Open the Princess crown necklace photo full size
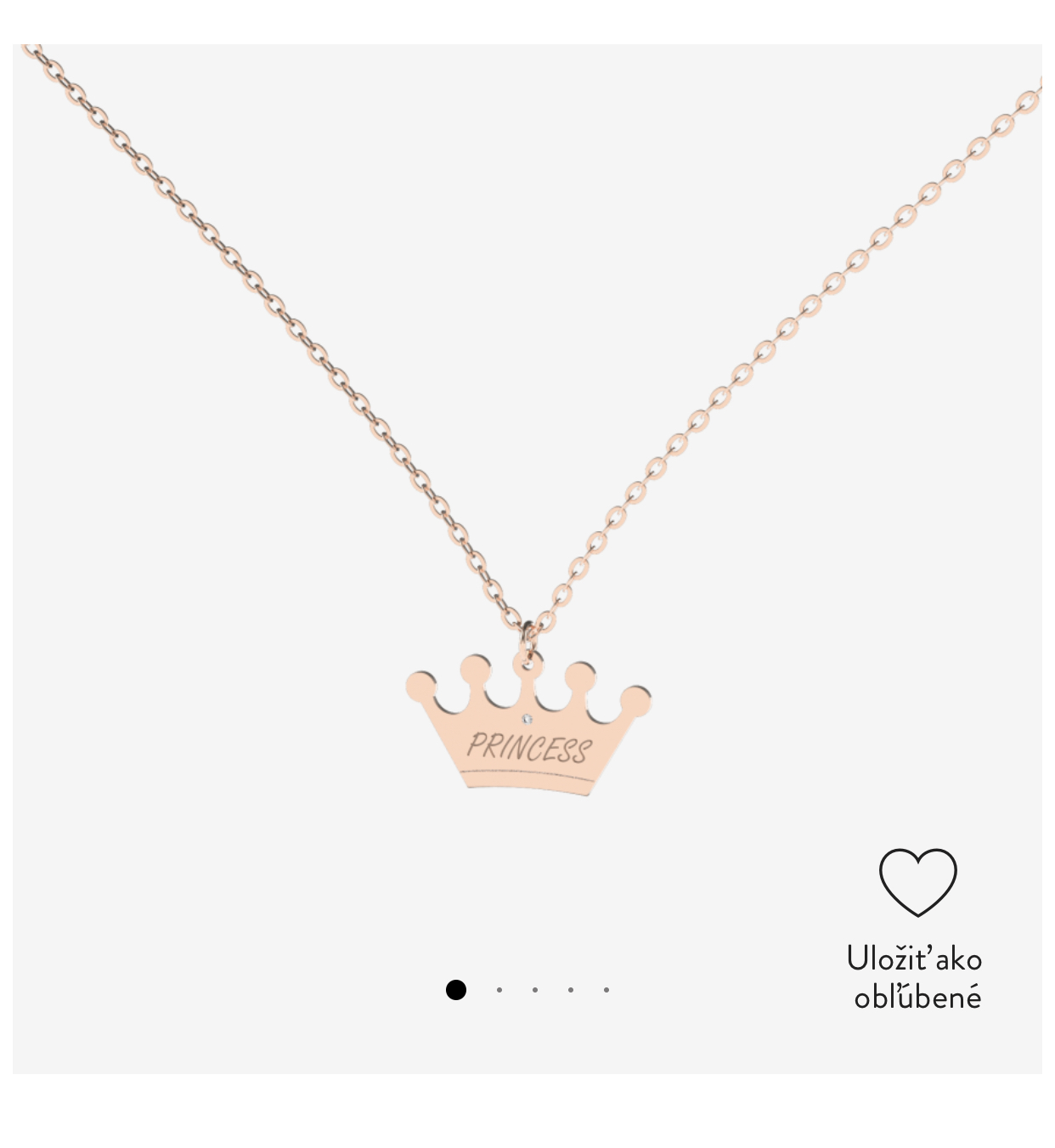Viewport: 1055px width, 1148px height. pos(527,510)
